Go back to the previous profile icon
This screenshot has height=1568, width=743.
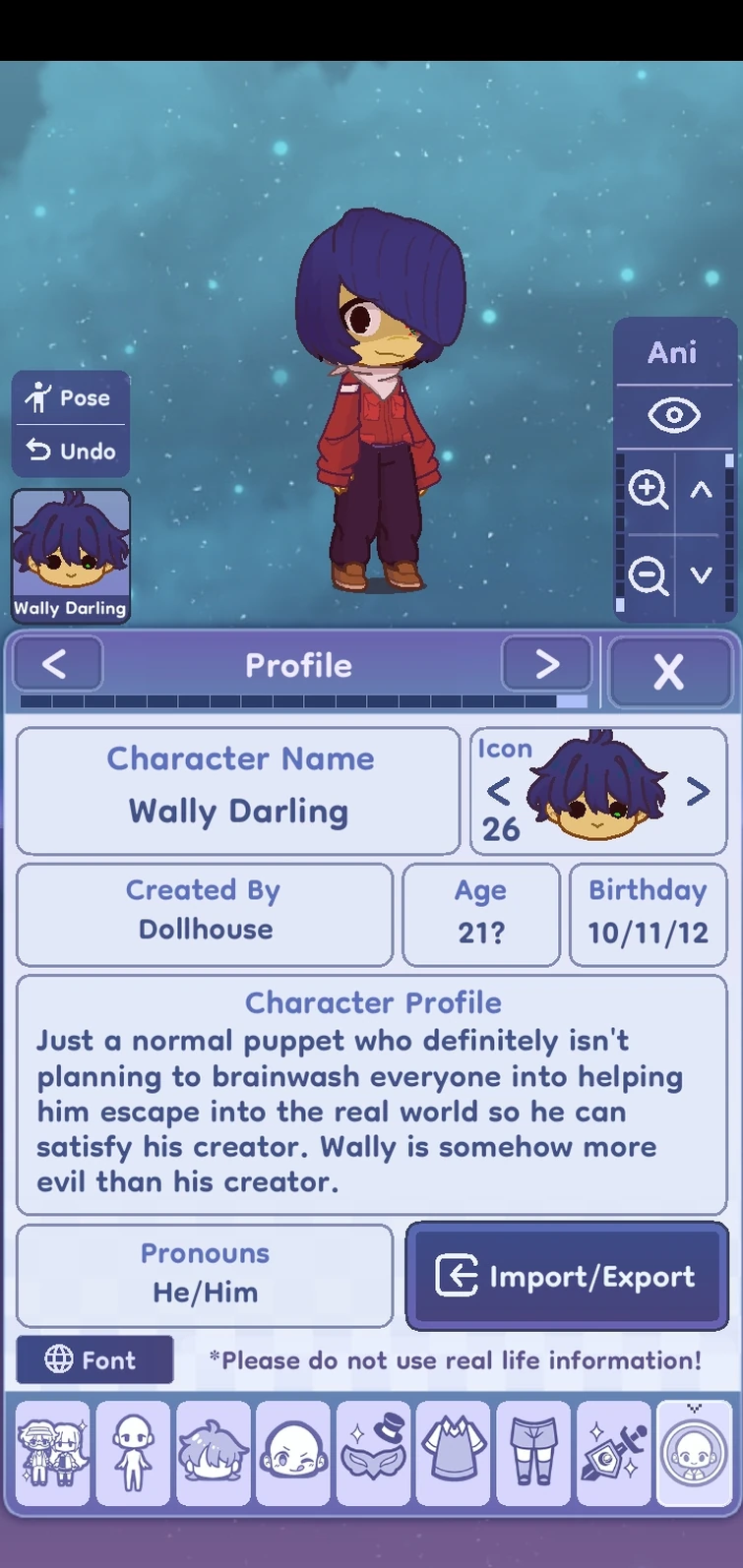click(499, 791)
